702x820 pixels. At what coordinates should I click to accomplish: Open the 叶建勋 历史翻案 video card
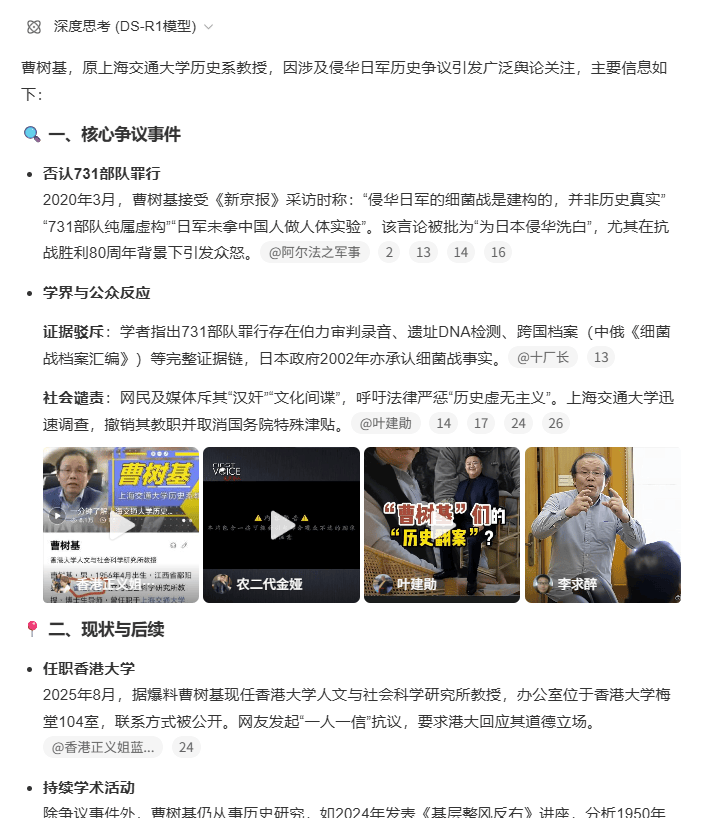click(441, 524)
